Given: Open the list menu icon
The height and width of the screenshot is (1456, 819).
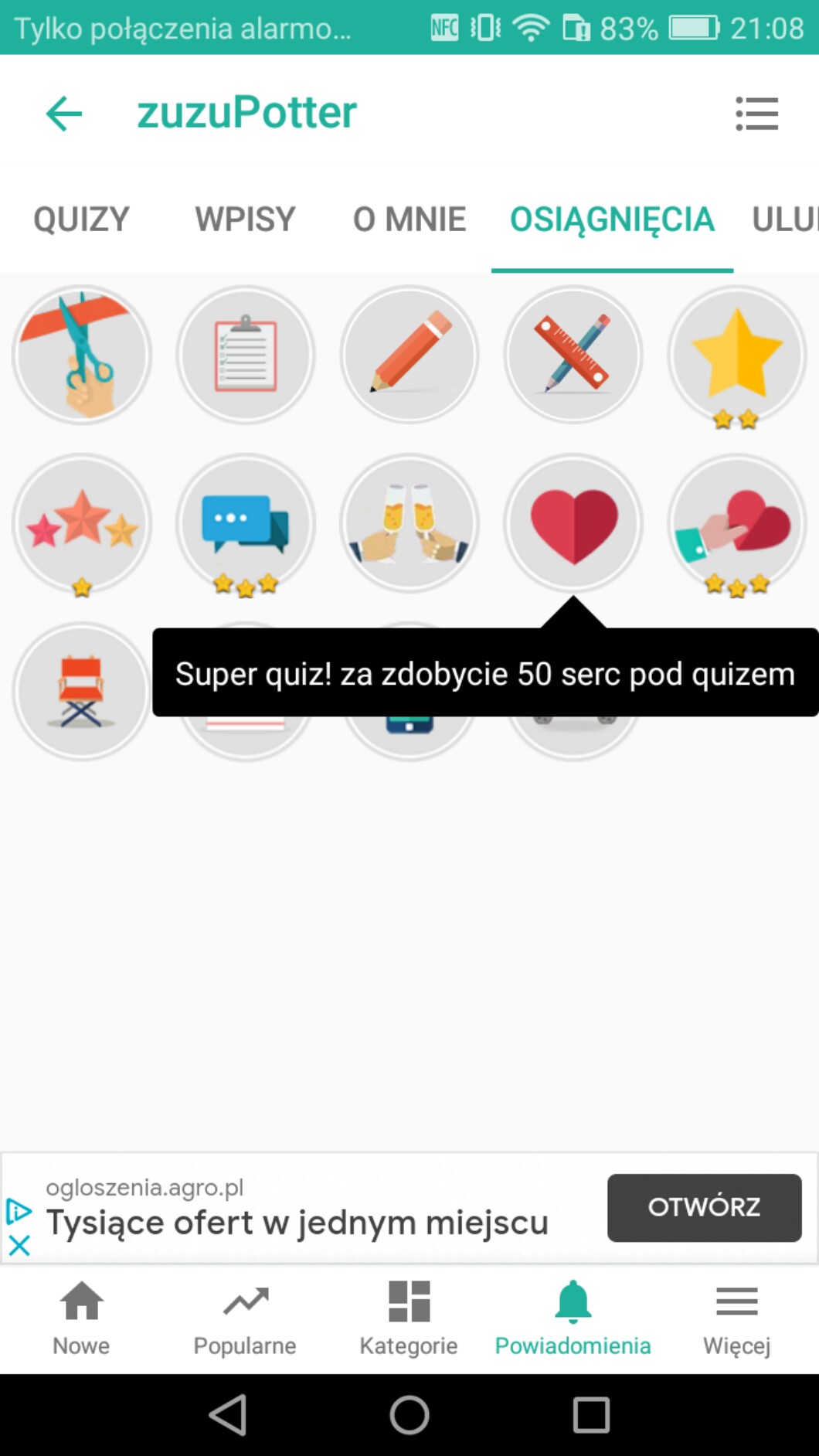Looking at the screenshot, I should point(756,114).
